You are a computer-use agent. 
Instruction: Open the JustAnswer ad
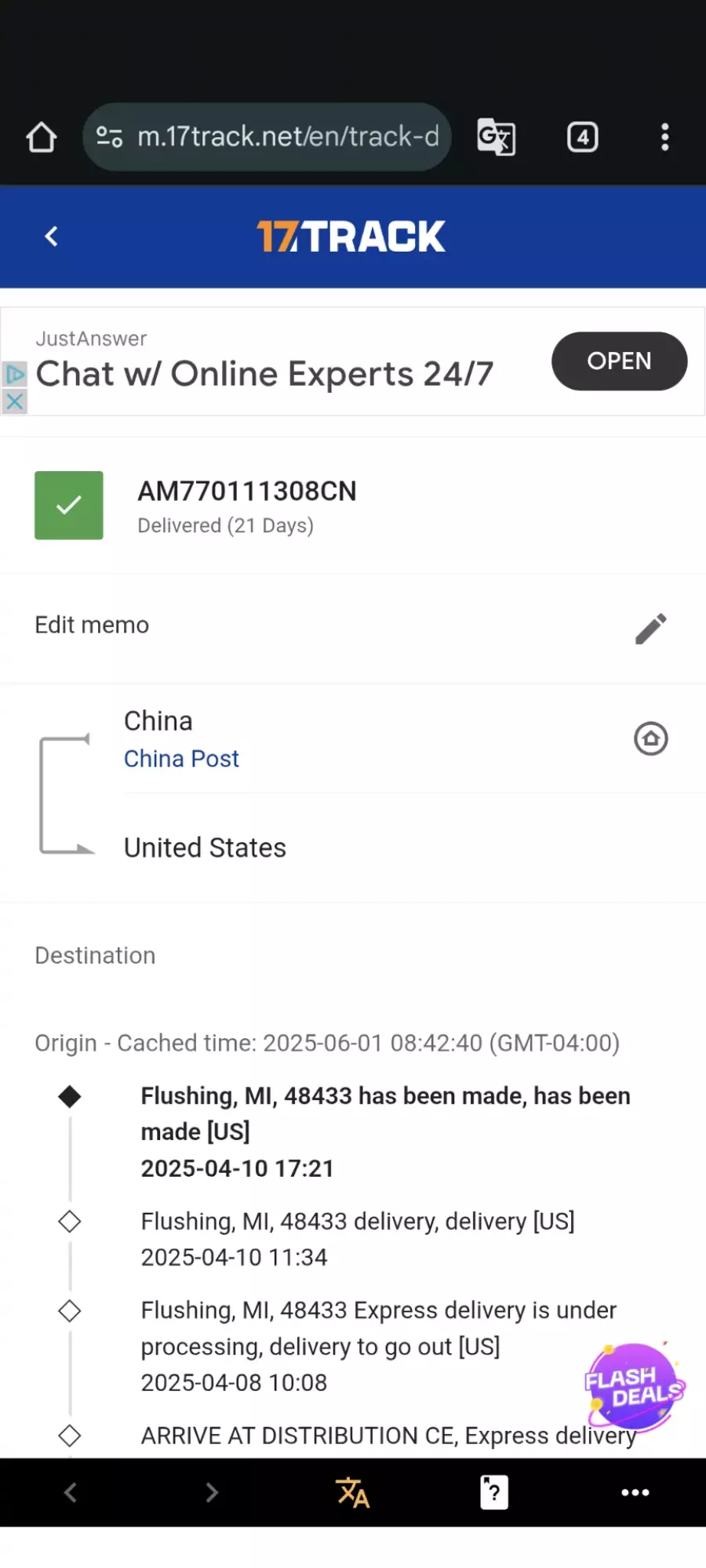tap(618, 361)
